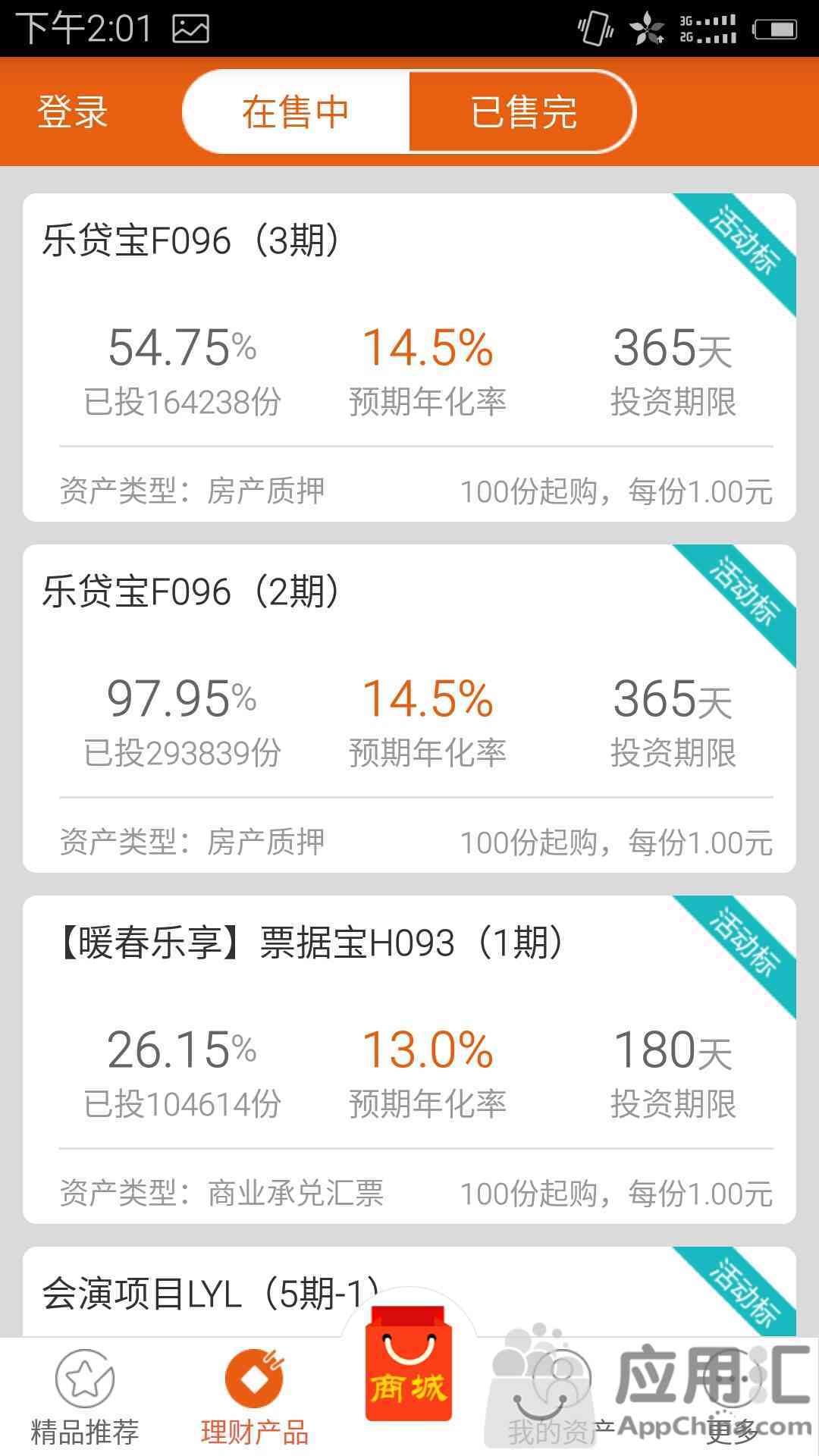Screen dimensions: 819x1456
Task: Open the 乐贷宝F096（2期）product card
Action: [x=409, y=708]
